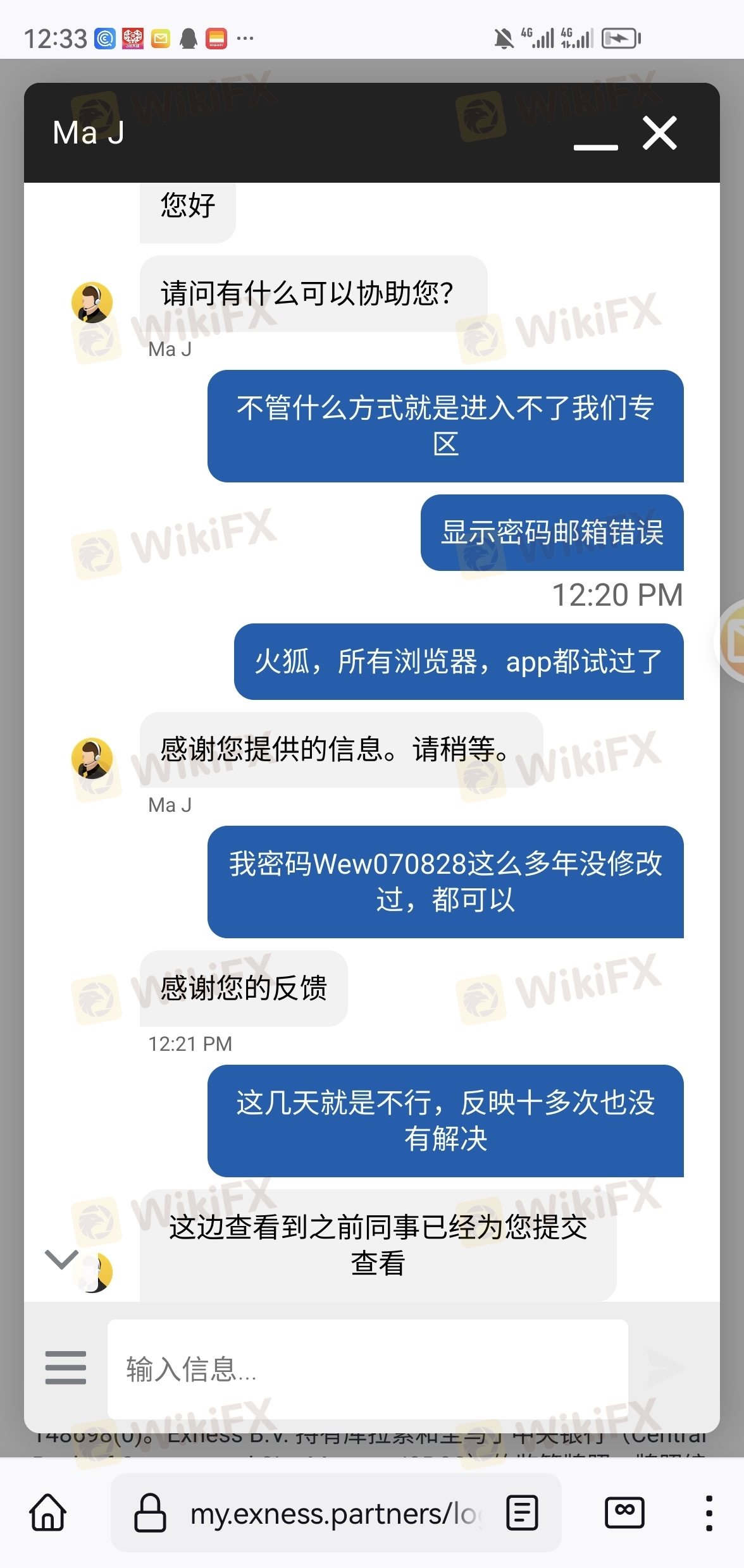Send the chat message
Screen dimensions: 744x1568
pyautogui.click(x=666, y=1369)
